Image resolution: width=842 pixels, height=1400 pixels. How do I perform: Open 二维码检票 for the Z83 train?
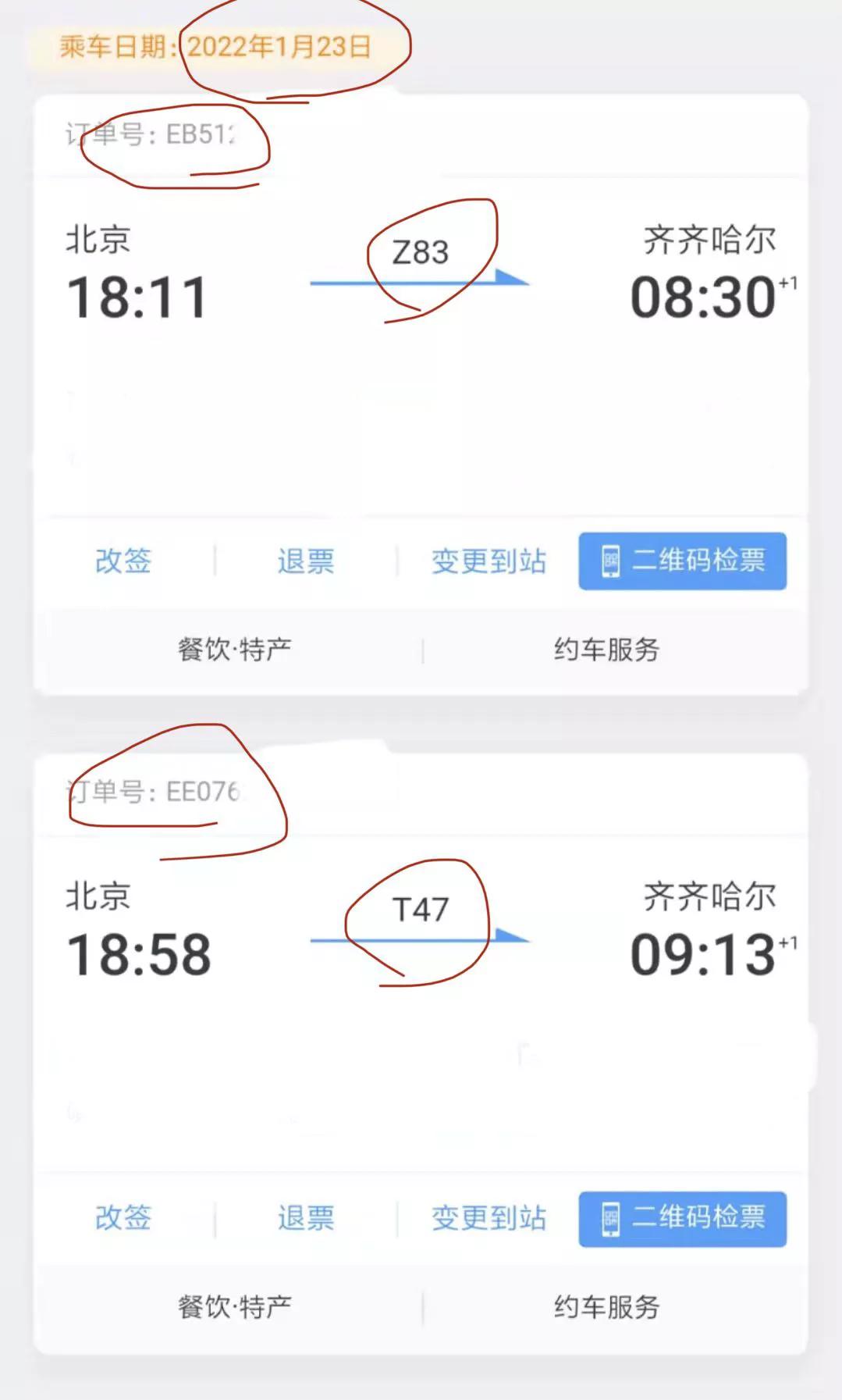[x=683, y=561]
